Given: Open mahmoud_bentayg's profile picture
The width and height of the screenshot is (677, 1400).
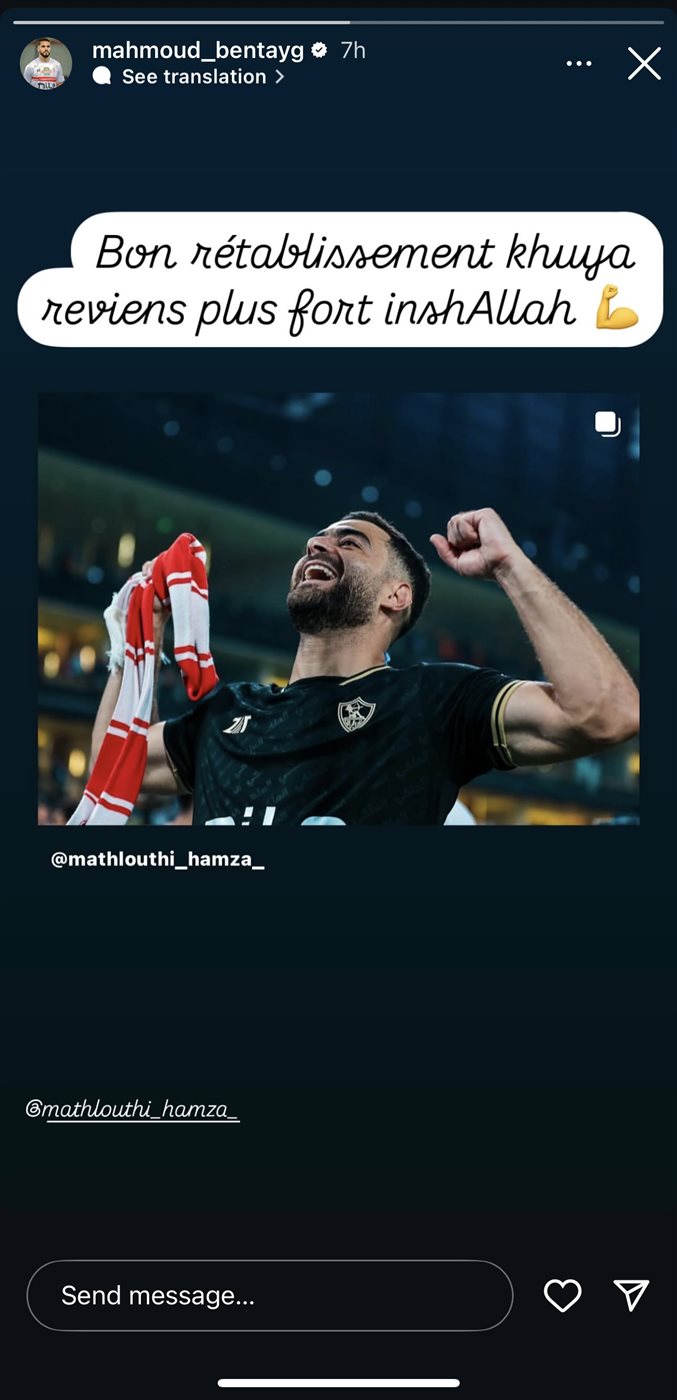Looking at the screenshot, I should click(x=46, y=64).
